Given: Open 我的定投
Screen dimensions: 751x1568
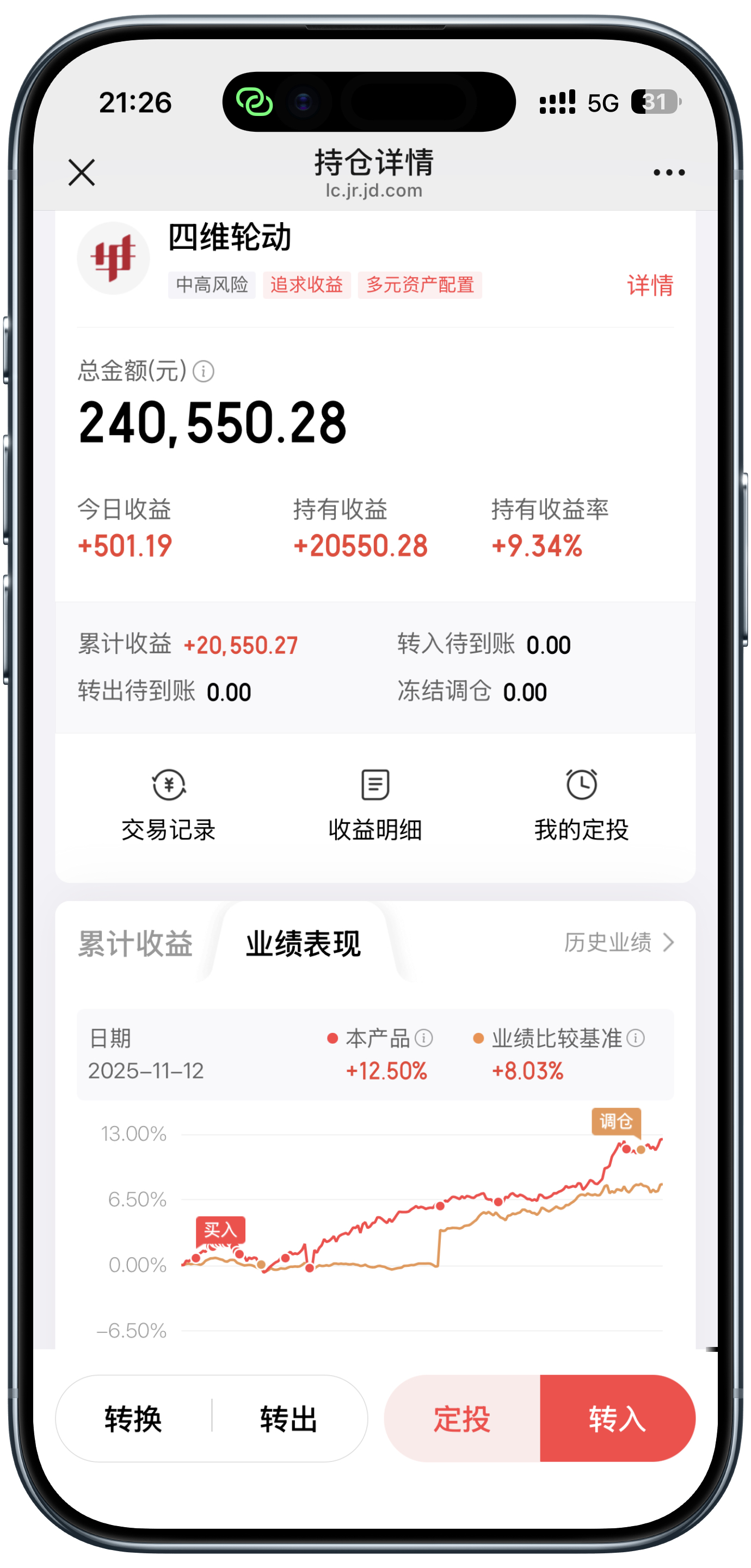Looking at the screenshot, I should (581, 805).
